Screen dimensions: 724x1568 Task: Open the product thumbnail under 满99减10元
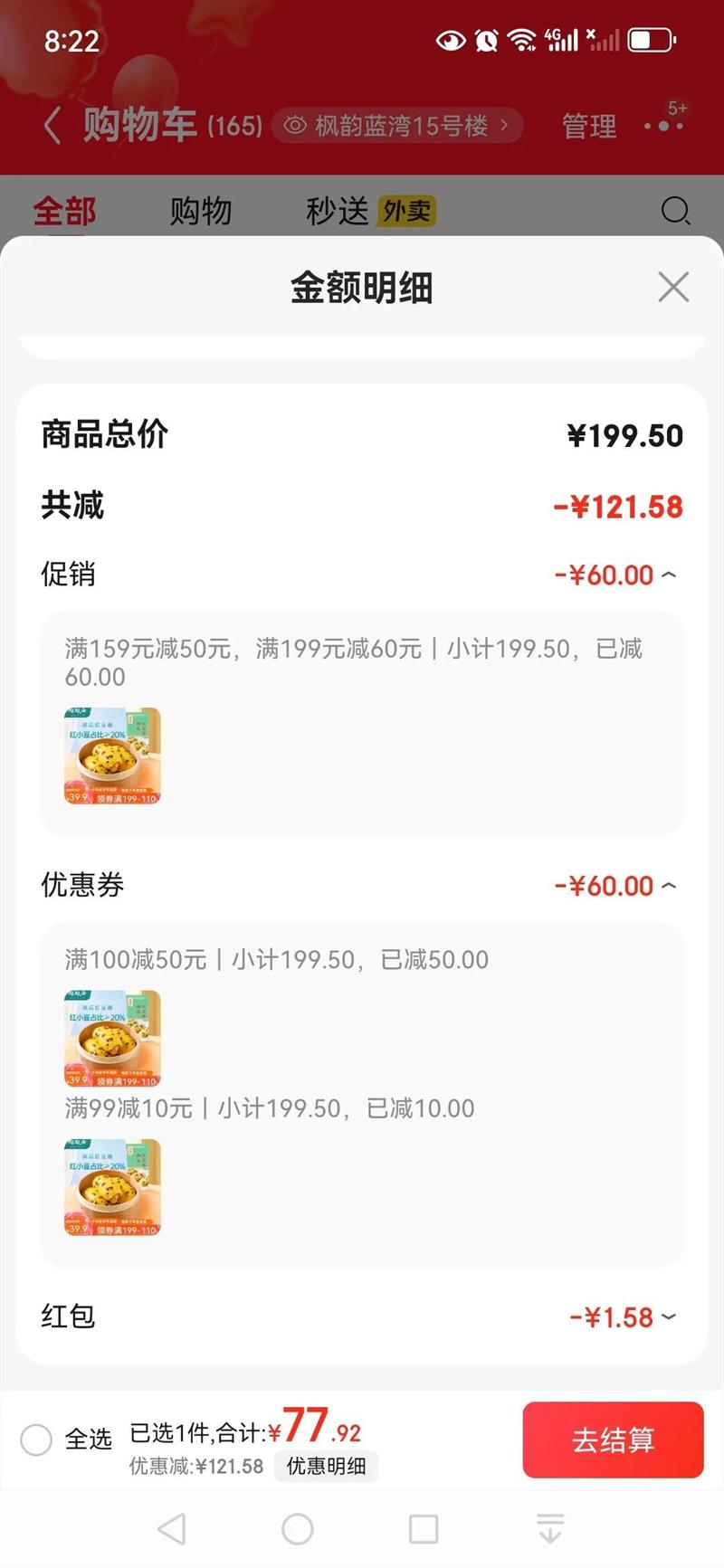112,1187
